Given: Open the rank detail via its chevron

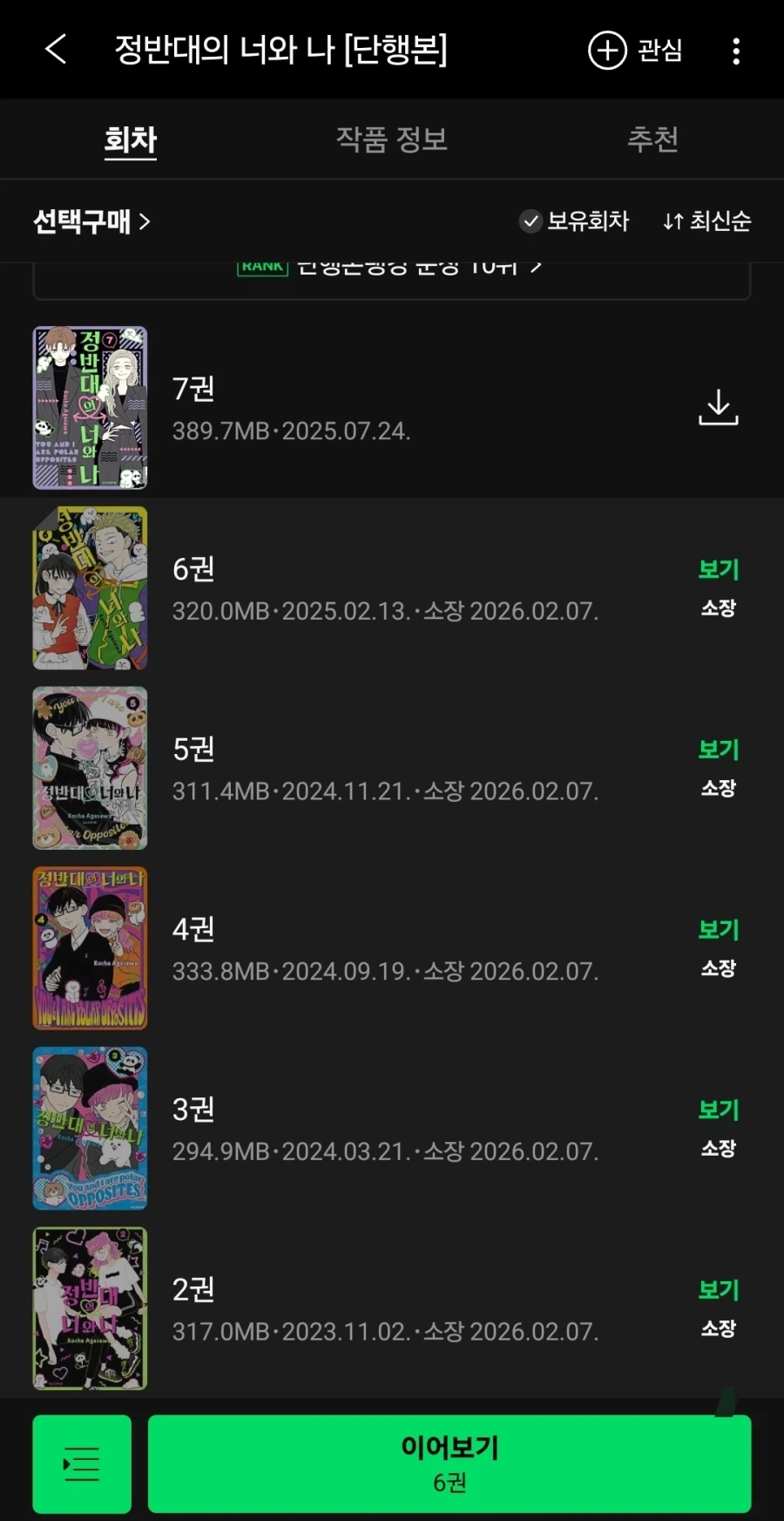Looking at the screenshot, I should coord(538,267).
